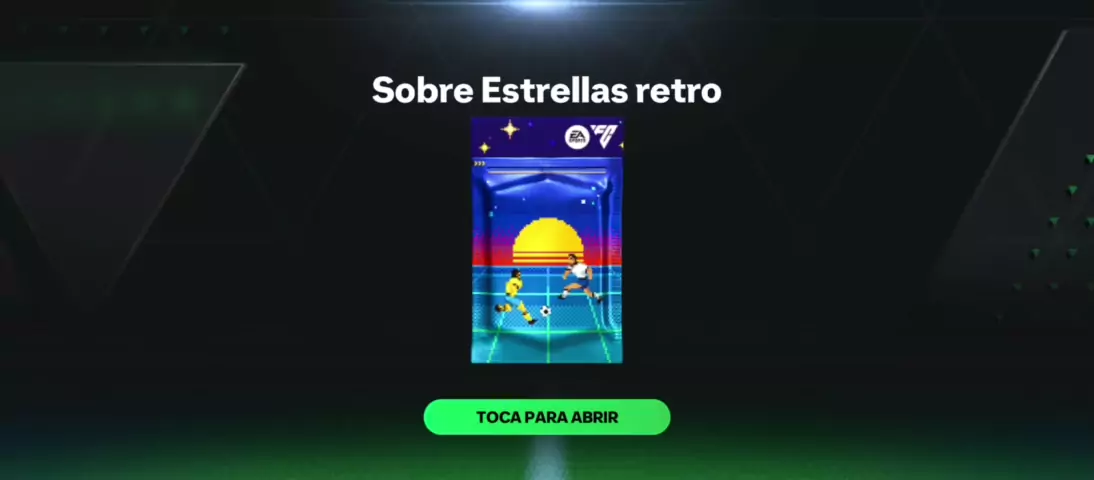Screen dimensions: 1094x480
Task: Tap the green TOCA PARA ABRIR button
Action: (546, 417)
